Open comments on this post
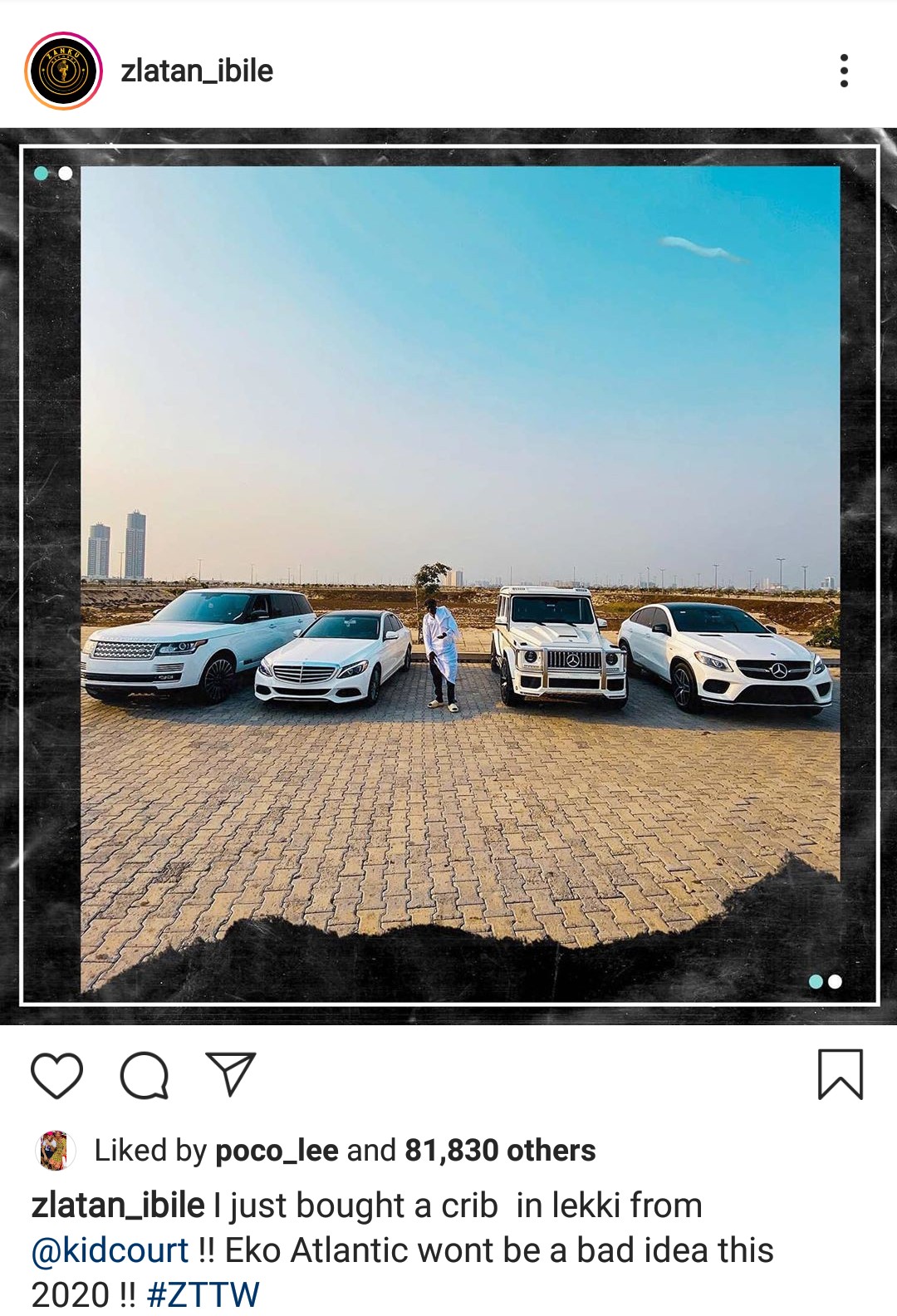The height and width of the screenshot is (1316, 897). pyautogui.click(x=145, y=1075)
